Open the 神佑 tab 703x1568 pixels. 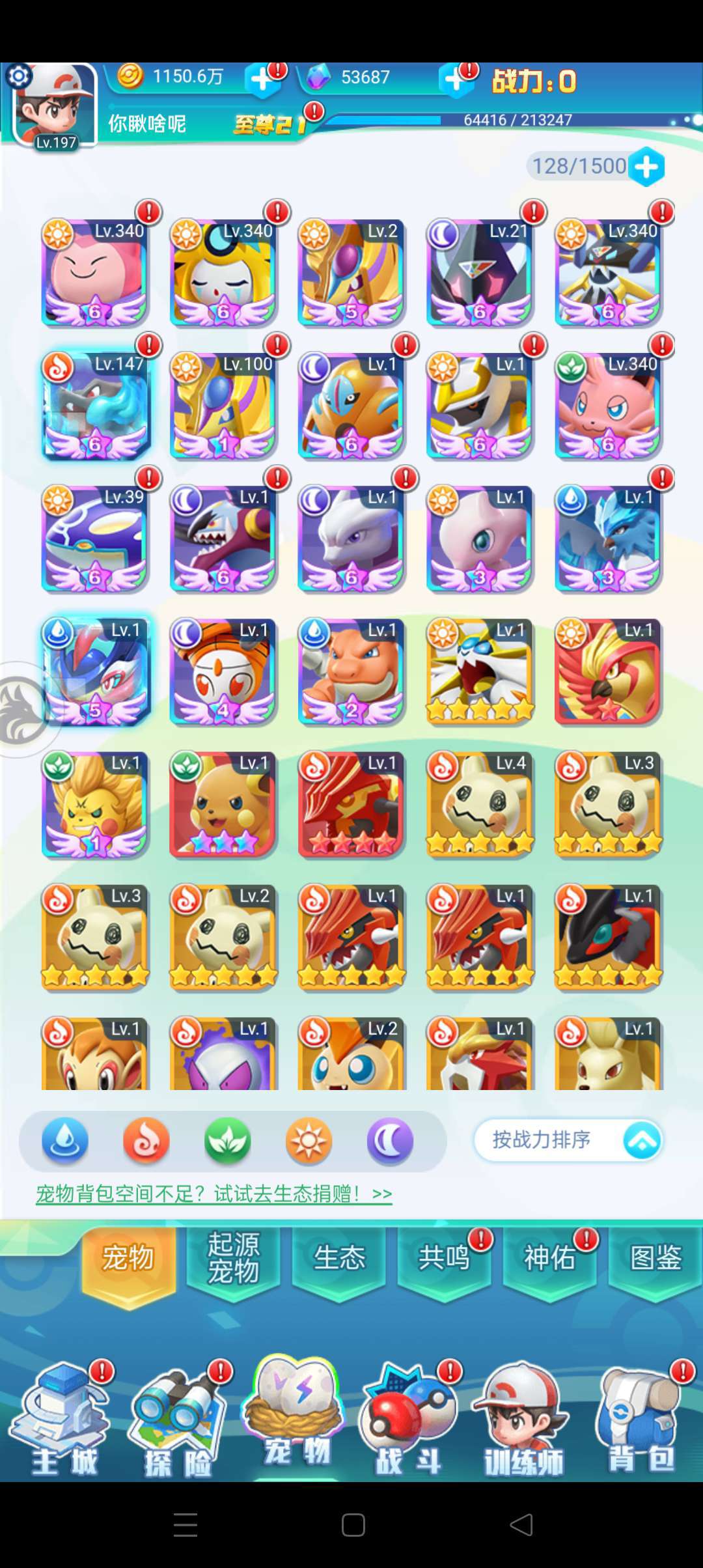point(549,1258)
